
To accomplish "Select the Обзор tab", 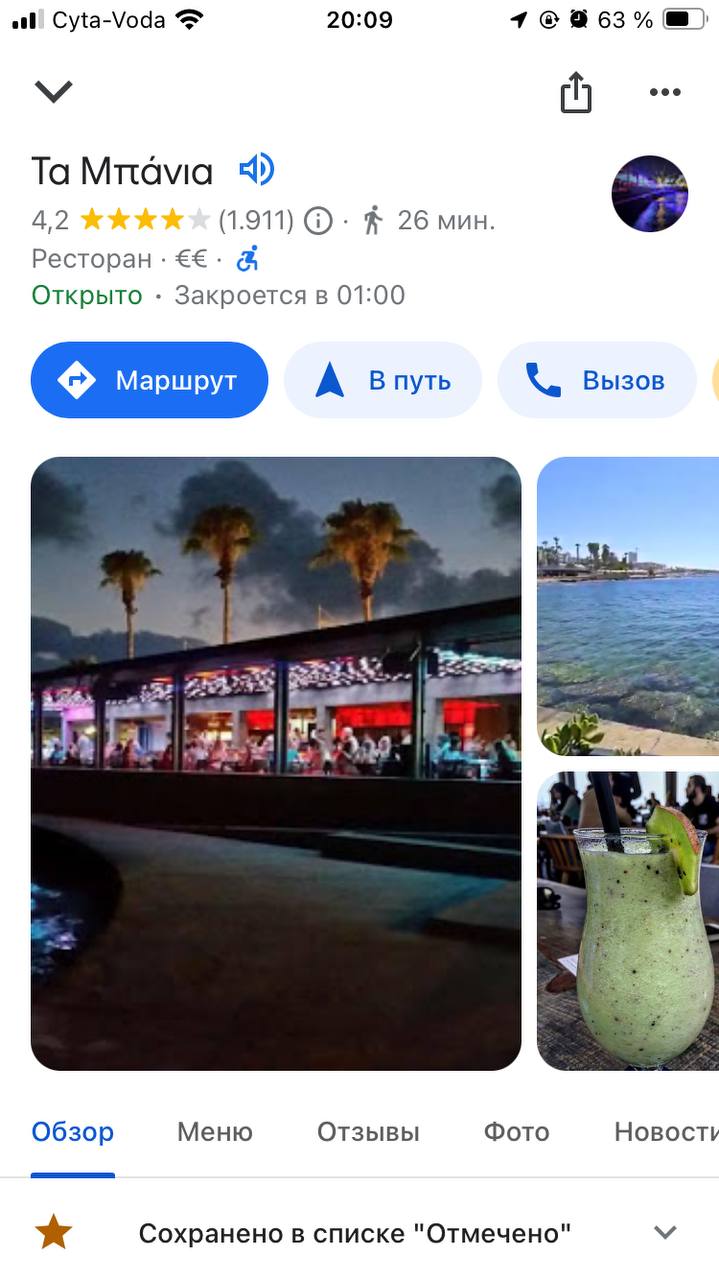I will (73, 1132).
